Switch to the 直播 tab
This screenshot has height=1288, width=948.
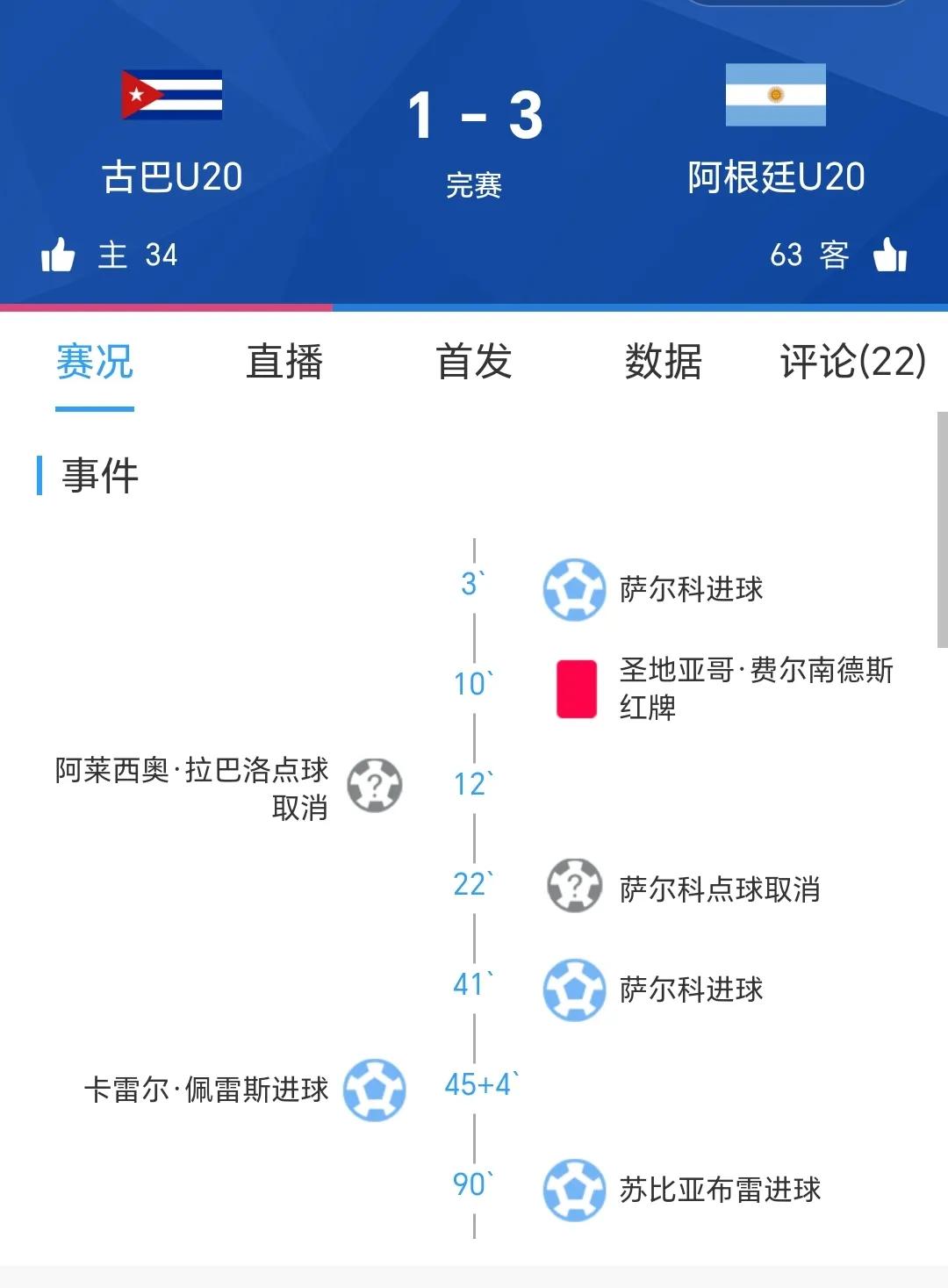click(284, 362)
